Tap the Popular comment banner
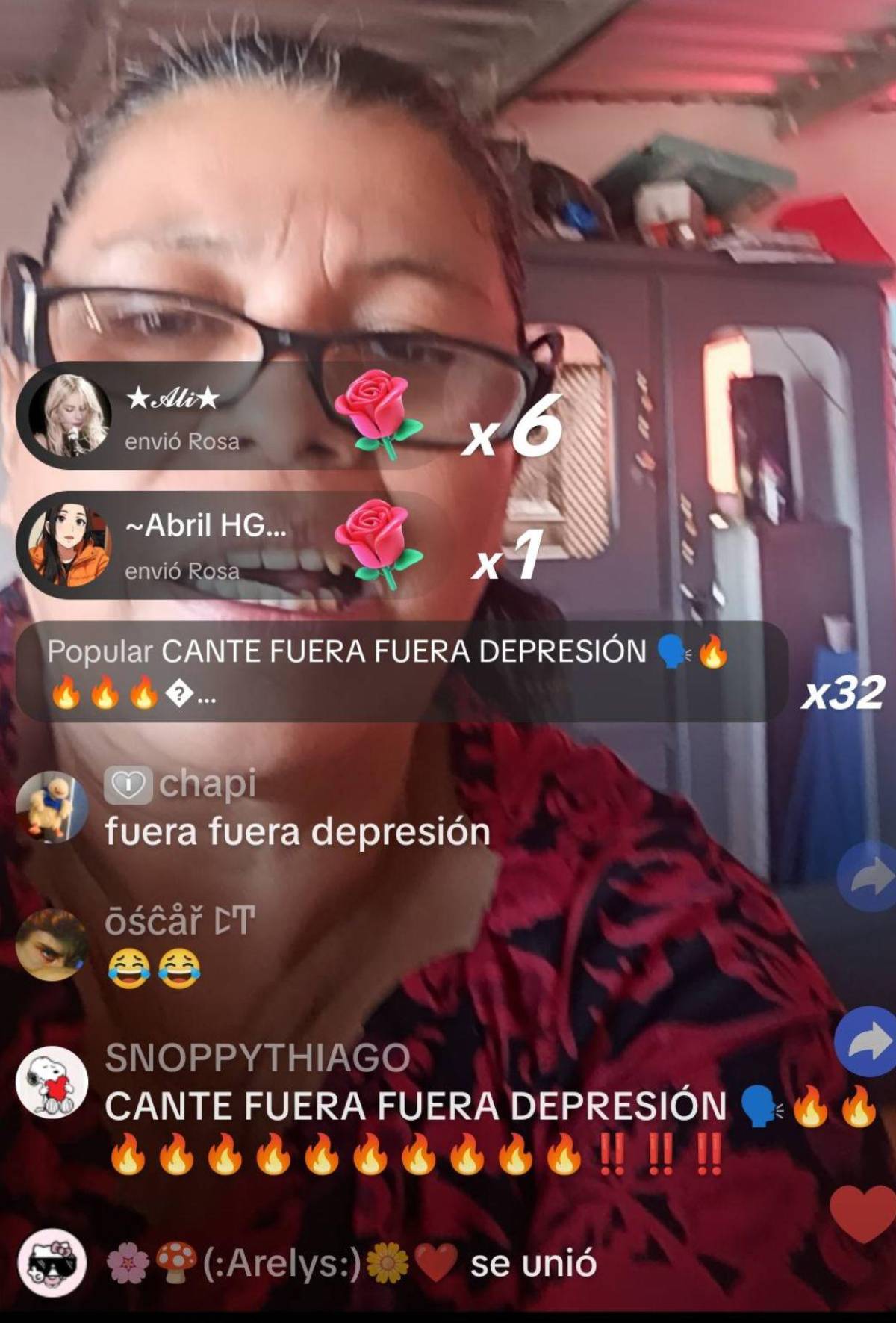Screen dimensions: 896x1323 [402, 672]
